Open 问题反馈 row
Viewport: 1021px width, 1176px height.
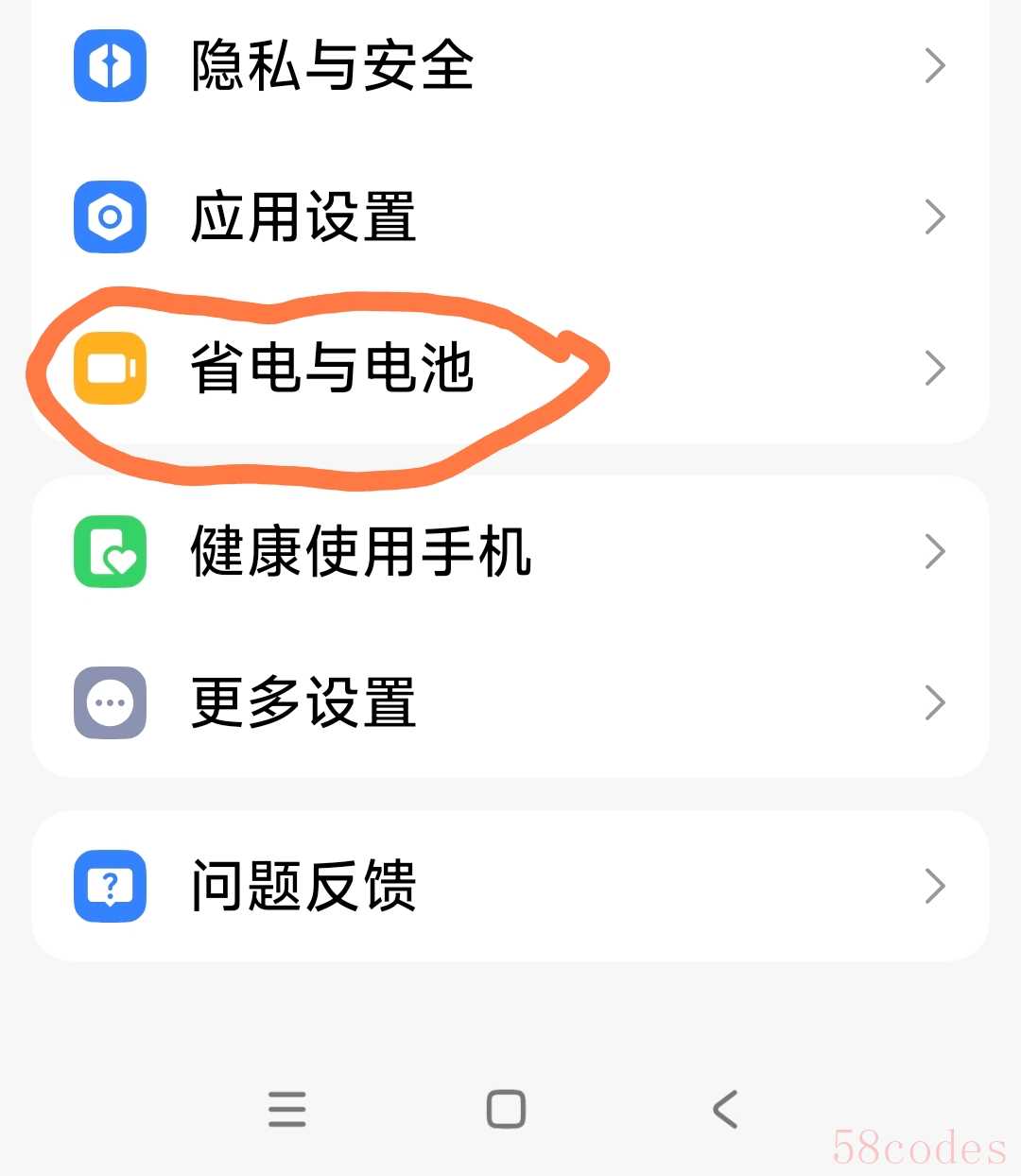[x=303, y=887]
